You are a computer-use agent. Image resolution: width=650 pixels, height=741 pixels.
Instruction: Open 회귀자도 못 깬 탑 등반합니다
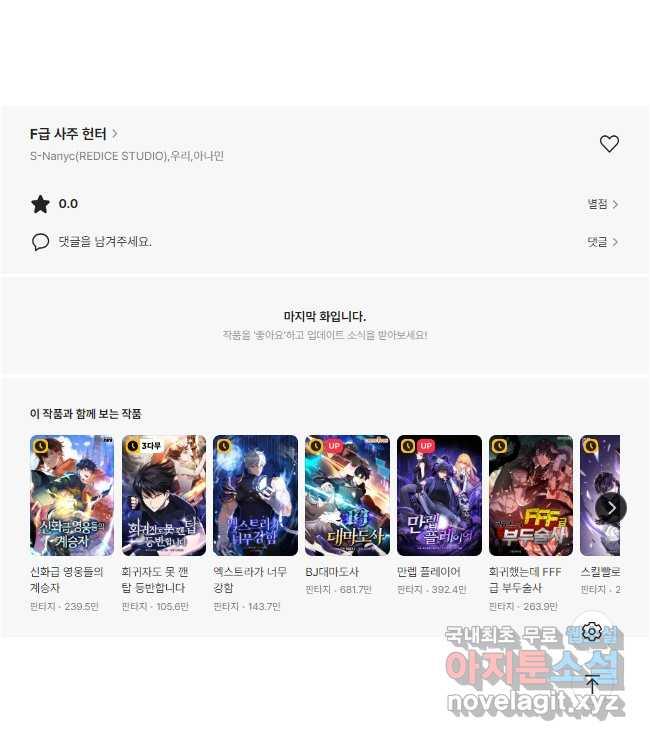click(164, 495)
